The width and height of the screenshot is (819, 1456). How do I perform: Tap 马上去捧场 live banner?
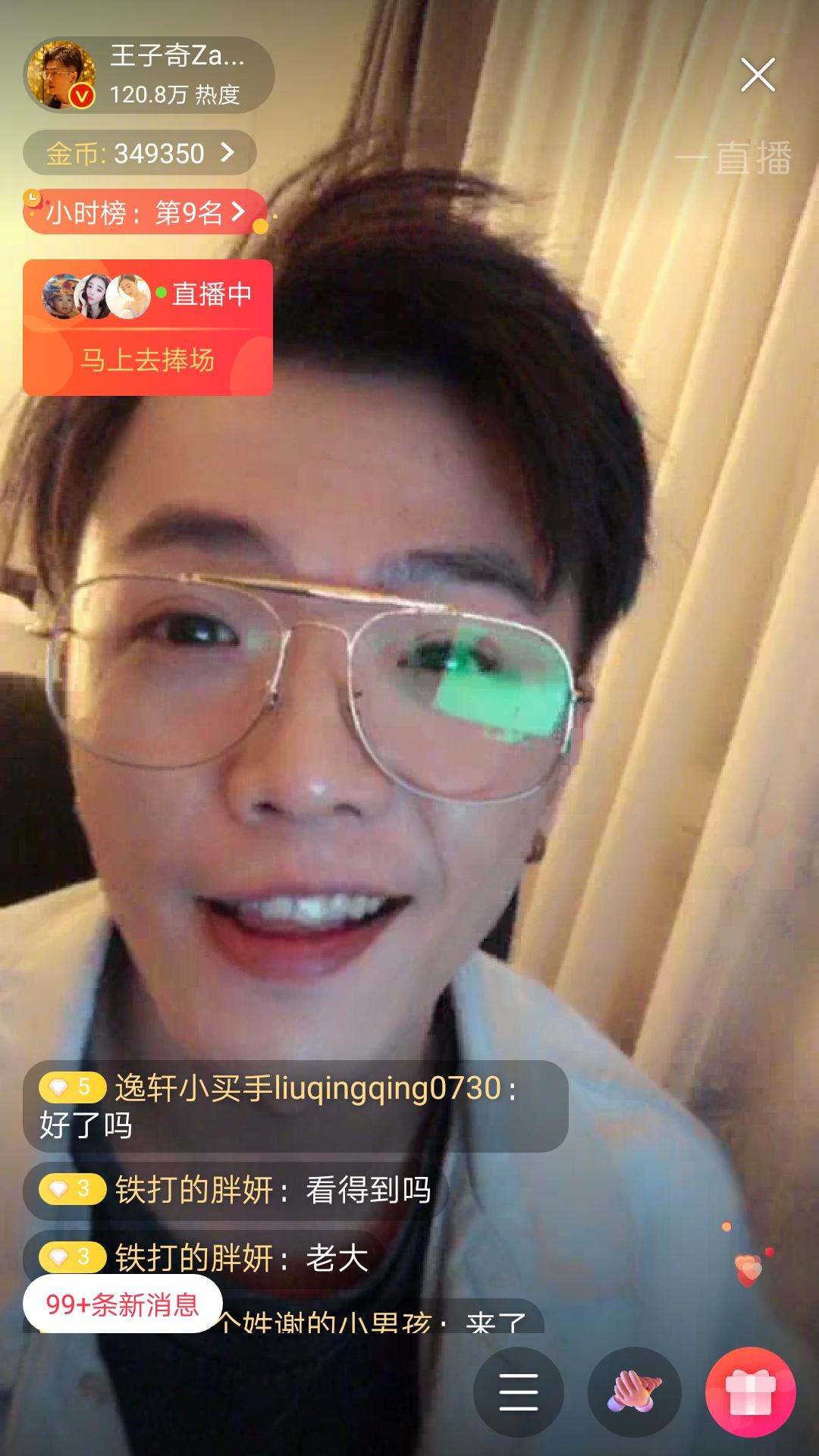coord(148,327)
